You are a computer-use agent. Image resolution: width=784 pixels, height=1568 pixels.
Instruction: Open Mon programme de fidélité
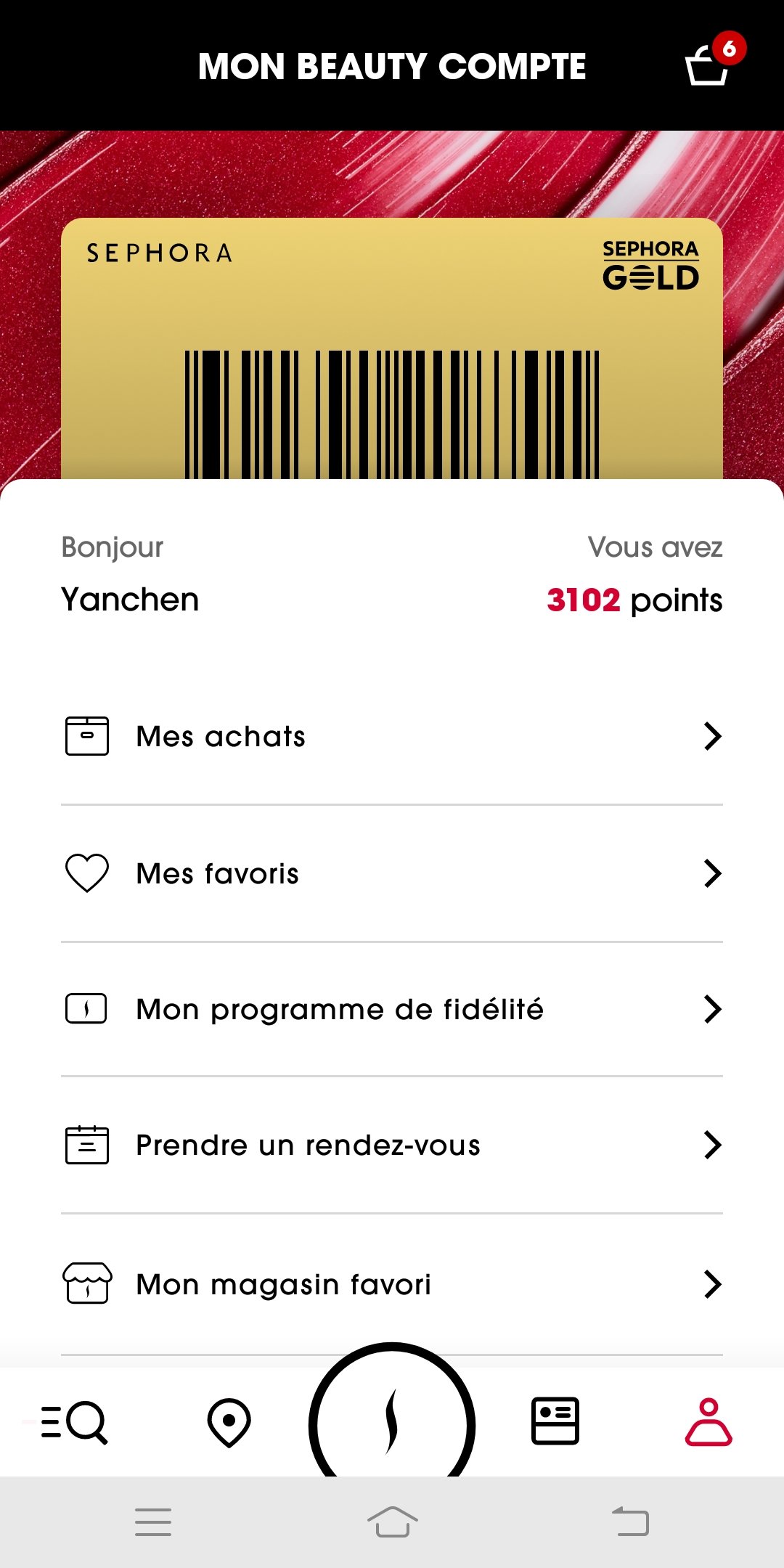pos(392,1009)
